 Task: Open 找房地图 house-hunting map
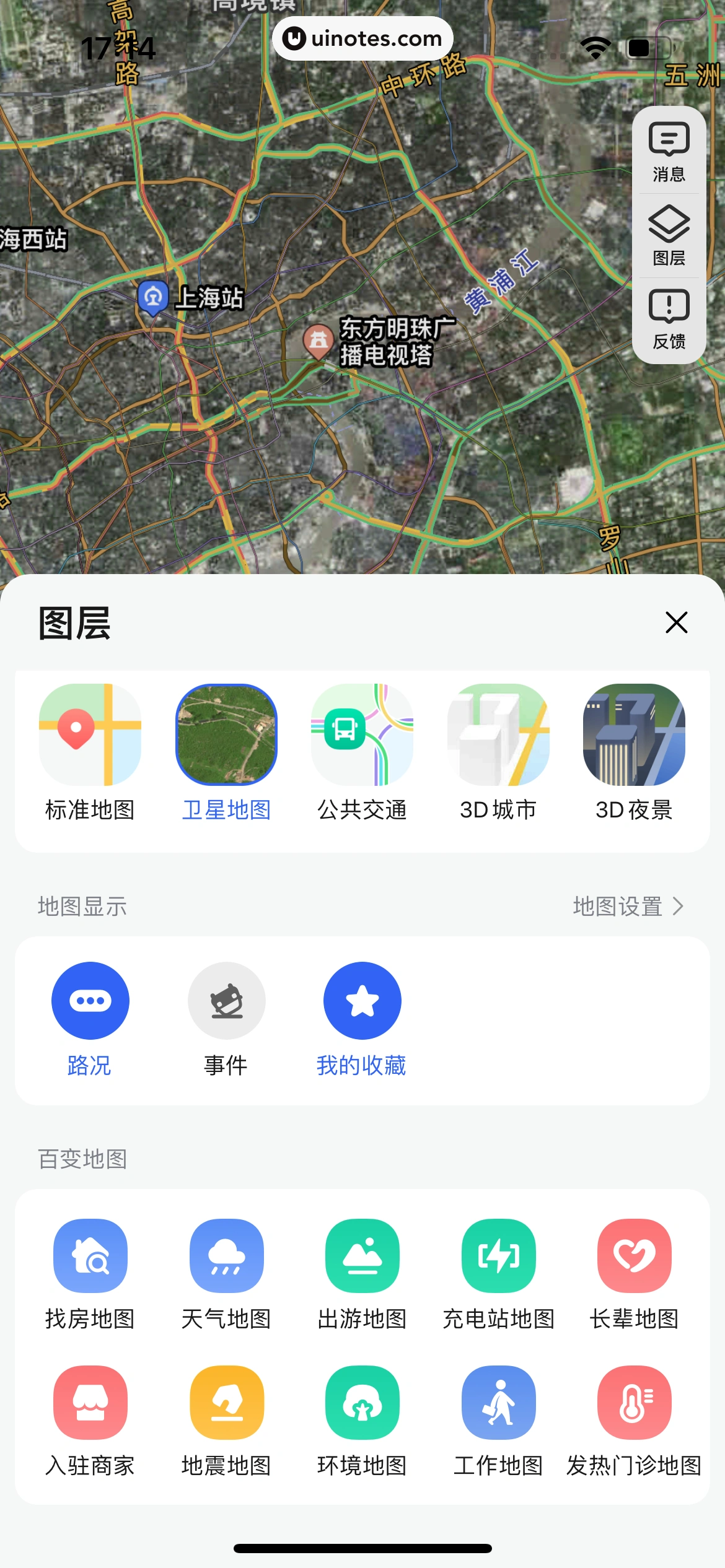90,1256
